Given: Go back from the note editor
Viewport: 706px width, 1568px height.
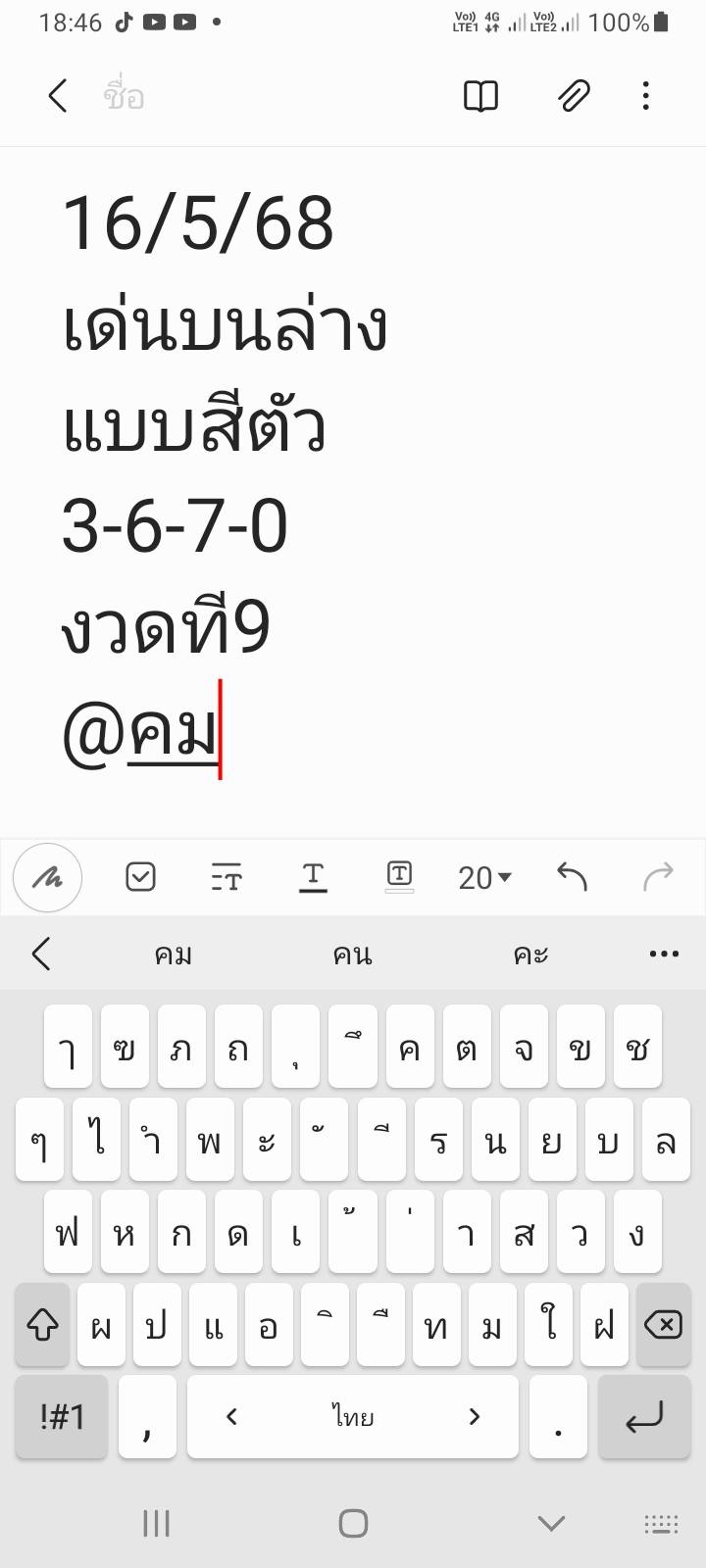Looking at the screenshot, I should [58, 96].
